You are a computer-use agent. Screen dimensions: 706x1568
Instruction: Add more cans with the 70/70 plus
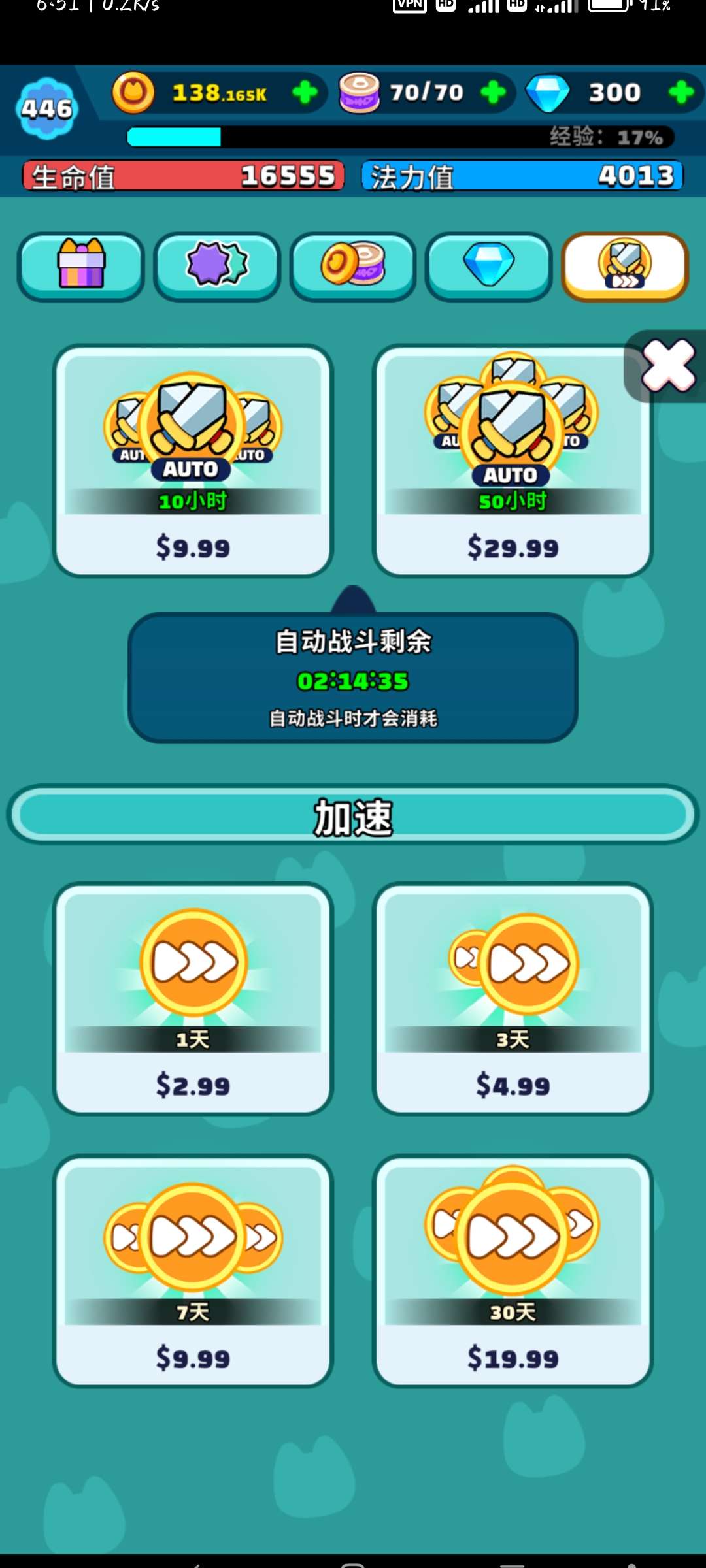(x=493, y=93)
